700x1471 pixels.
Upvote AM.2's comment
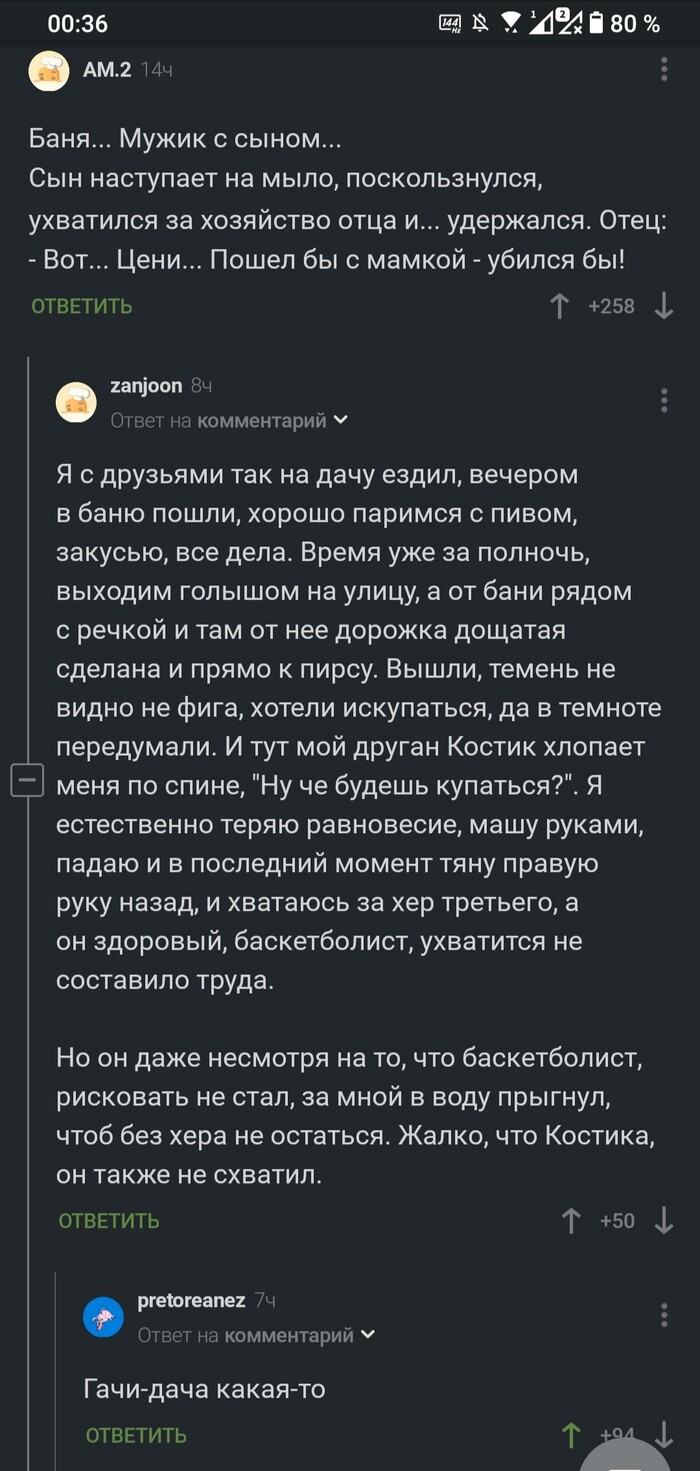click(560, 306)
